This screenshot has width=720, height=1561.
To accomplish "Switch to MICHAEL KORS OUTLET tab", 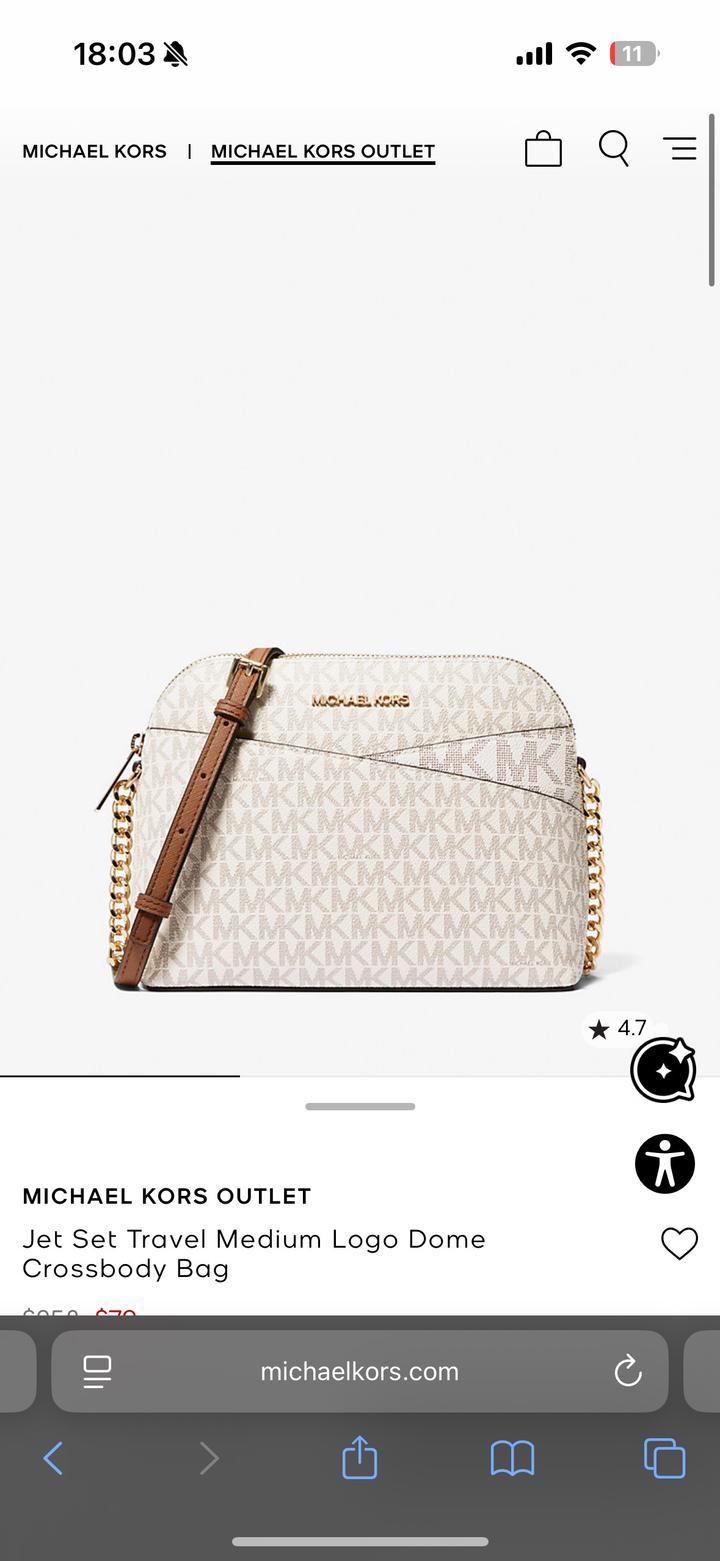I will click(x=322, y=151).
